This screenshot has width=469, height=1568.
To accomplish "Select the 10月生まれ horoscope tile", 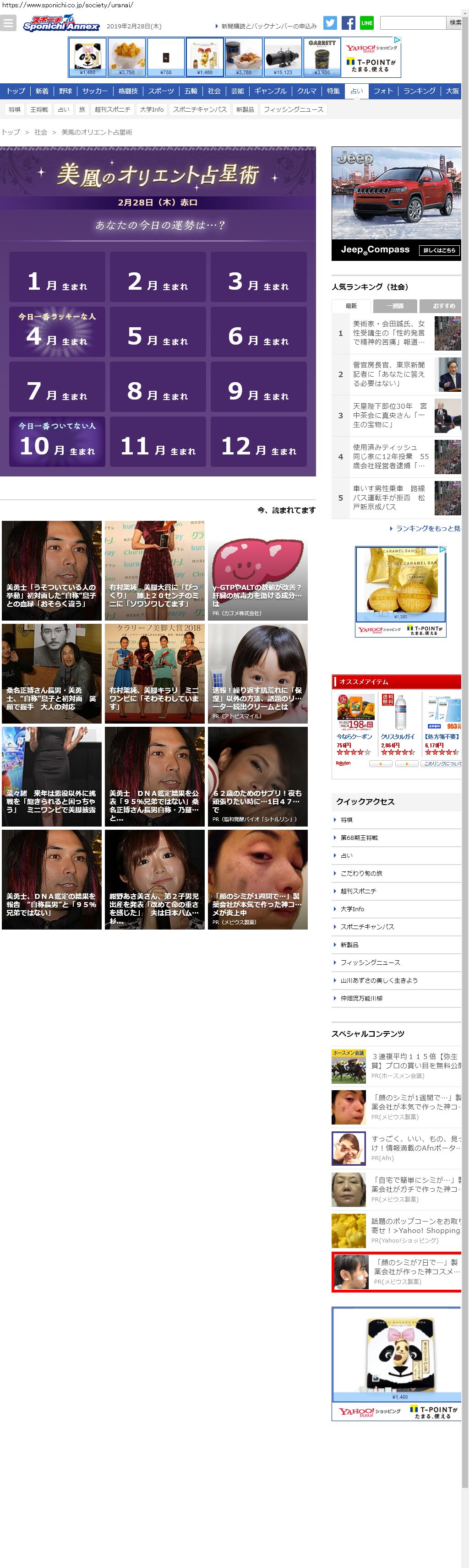I will [57, 441].
